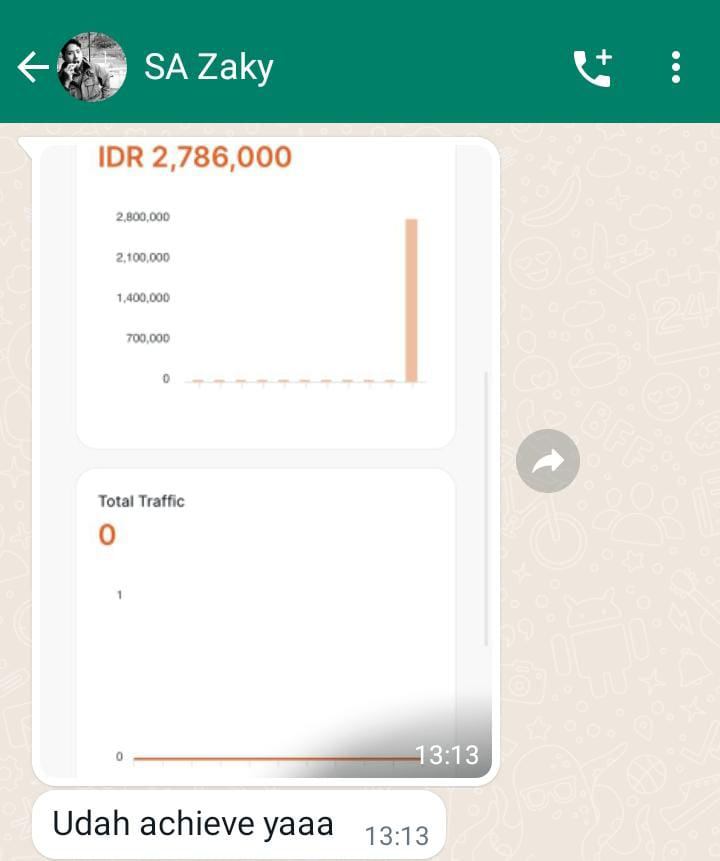View SA Zaky's profile picture
The image size is (720, 861).
92,68
